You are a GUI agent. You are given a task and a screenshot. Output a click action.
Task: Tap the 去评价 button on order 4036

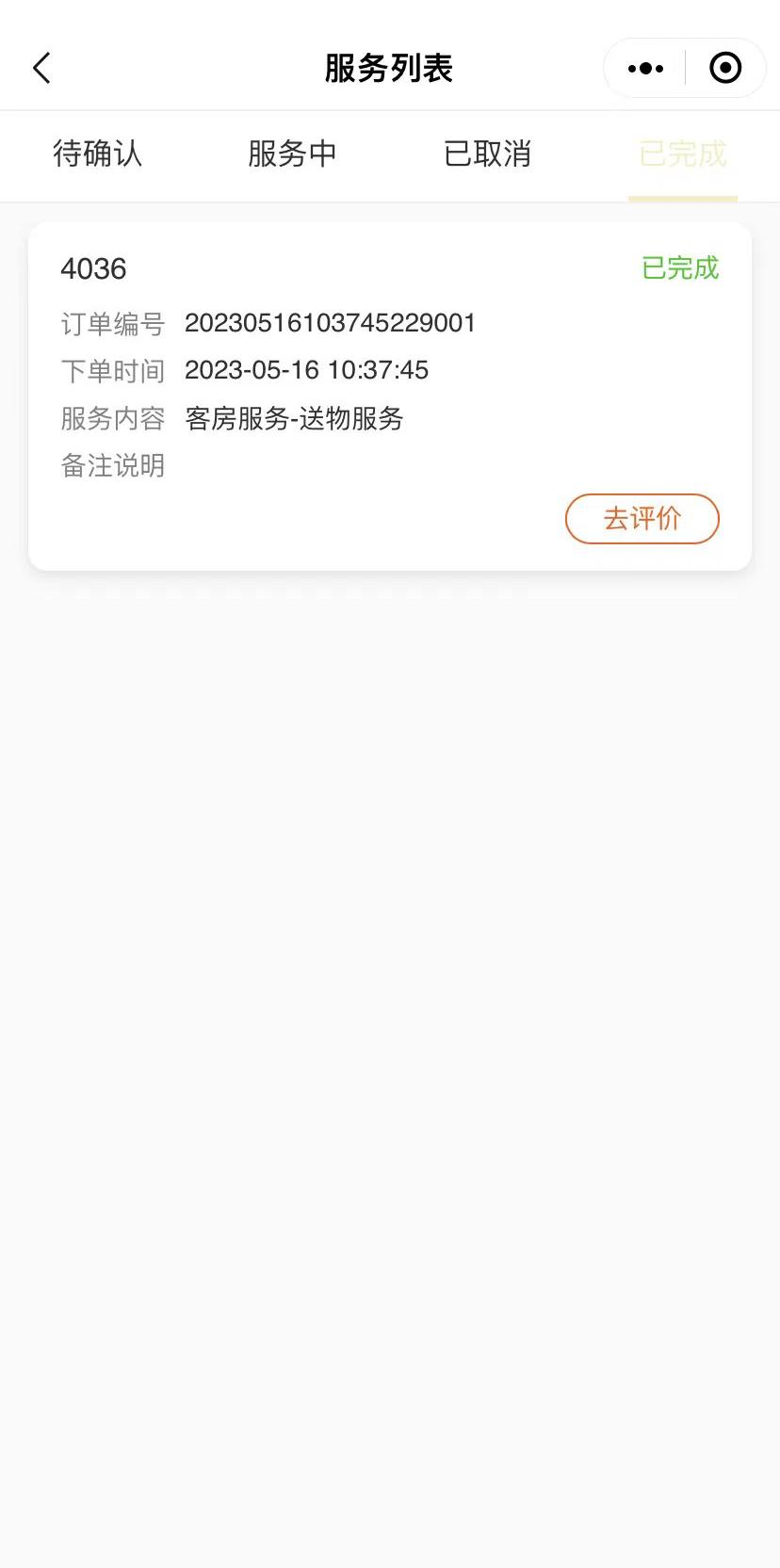click(642, 519)
